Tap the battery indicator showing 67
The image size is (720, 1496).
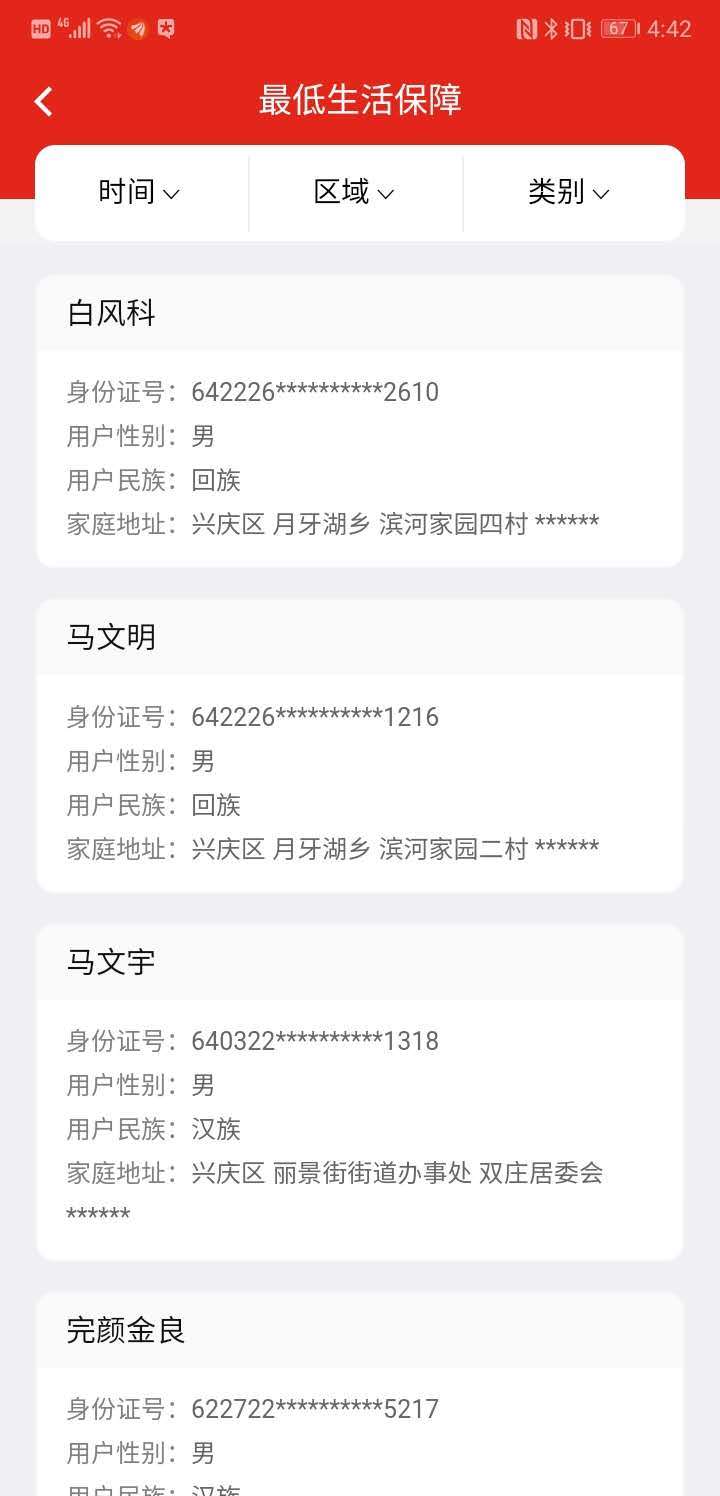618,30
